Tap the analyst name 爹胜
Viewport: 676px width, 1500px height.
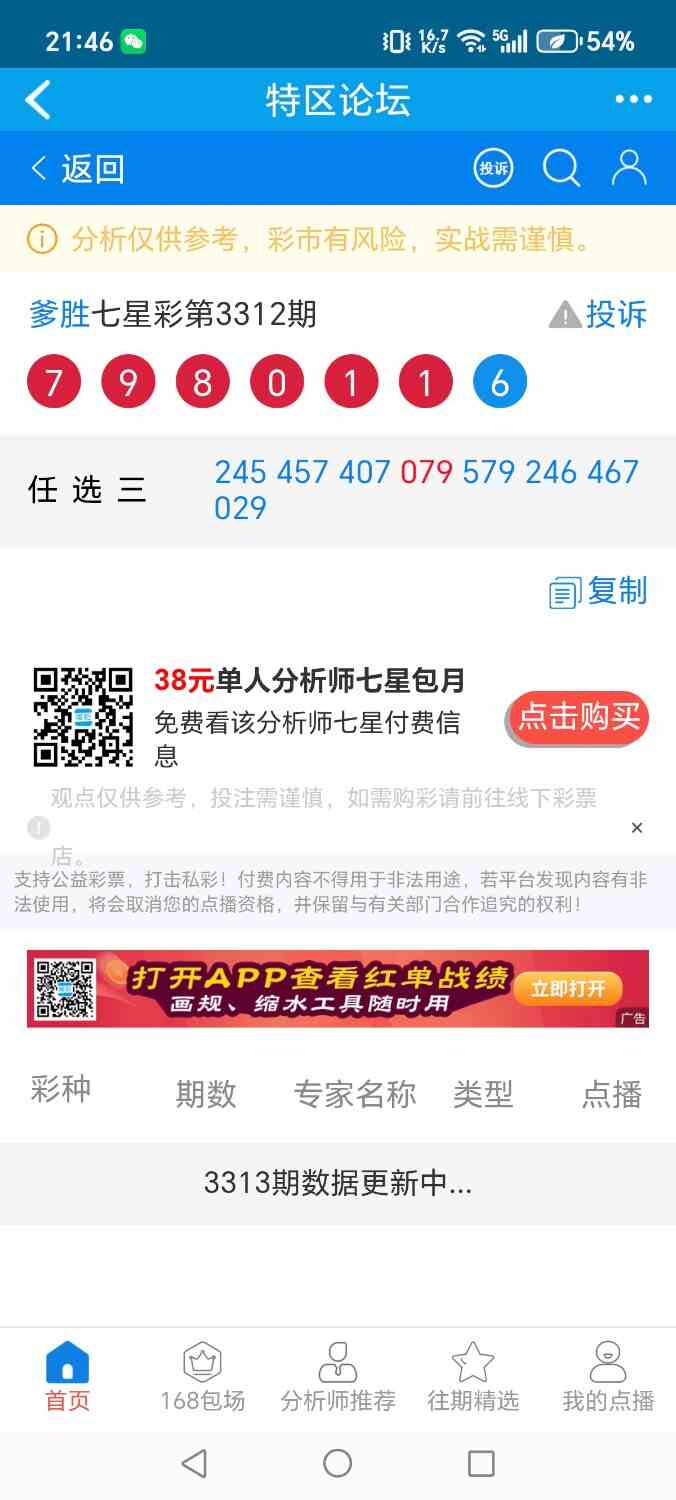coord(59,315)
